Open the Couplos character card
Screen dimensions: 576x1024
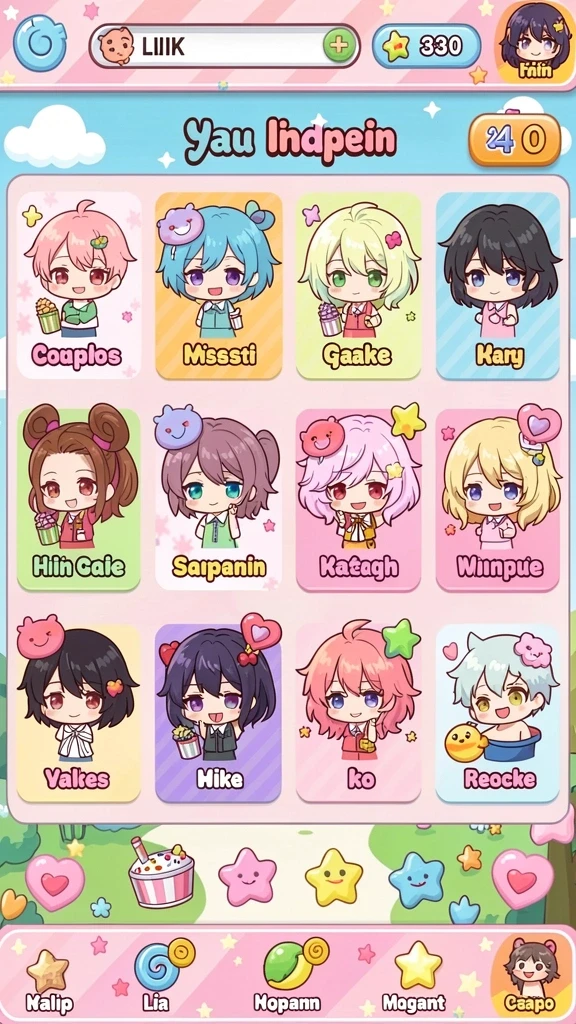point(78,285)
